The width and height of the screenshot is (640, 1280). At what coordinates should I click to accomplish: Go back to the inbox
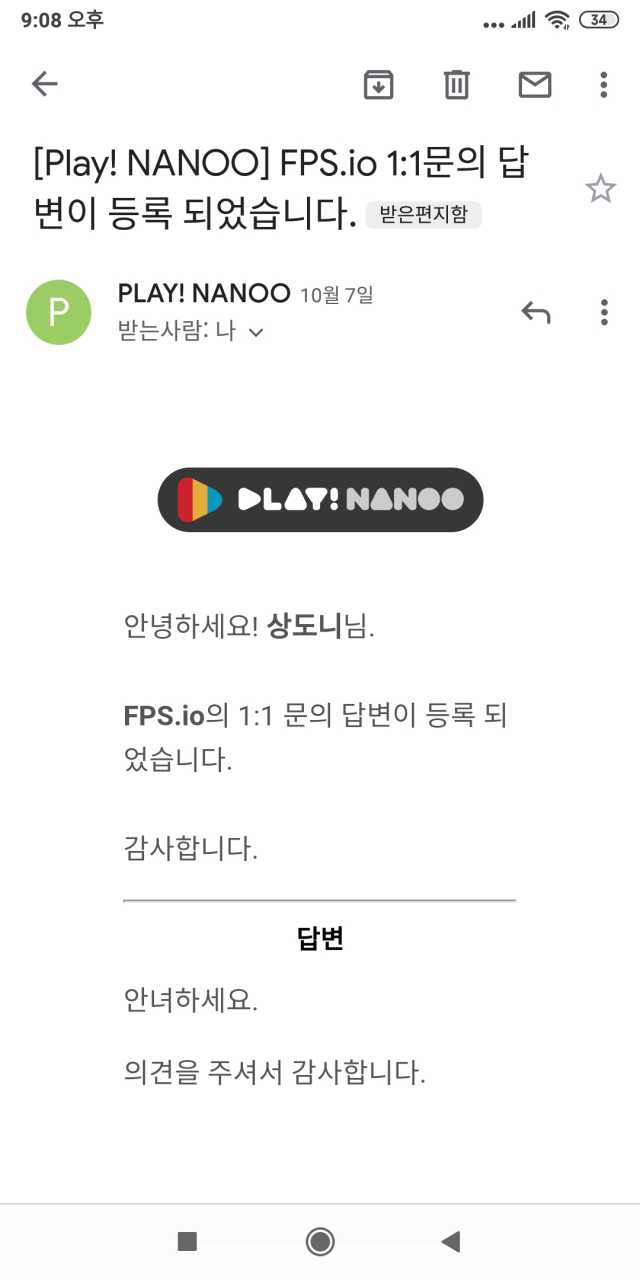click(x=45, y=85)
